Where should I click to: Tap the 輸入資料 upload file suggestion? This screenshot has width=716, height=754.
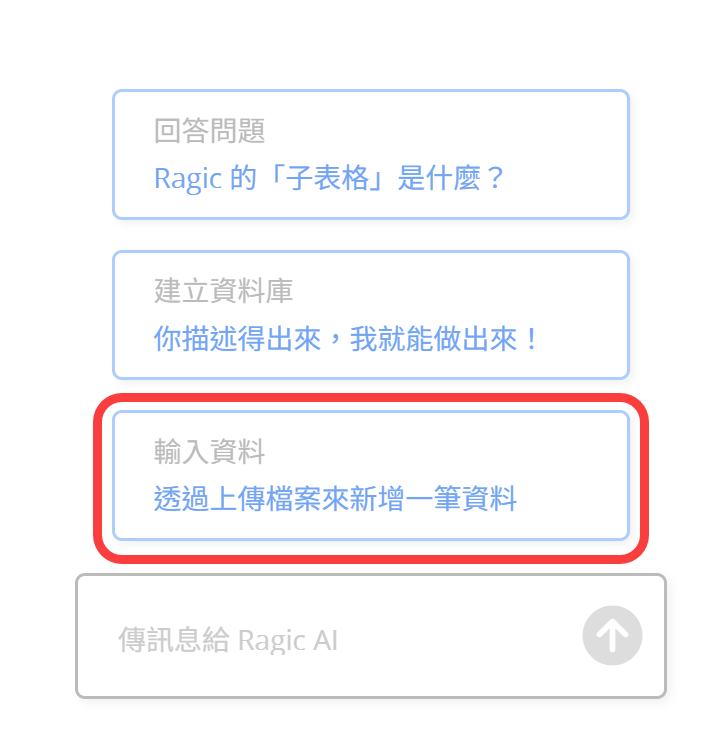click(370, 475)
